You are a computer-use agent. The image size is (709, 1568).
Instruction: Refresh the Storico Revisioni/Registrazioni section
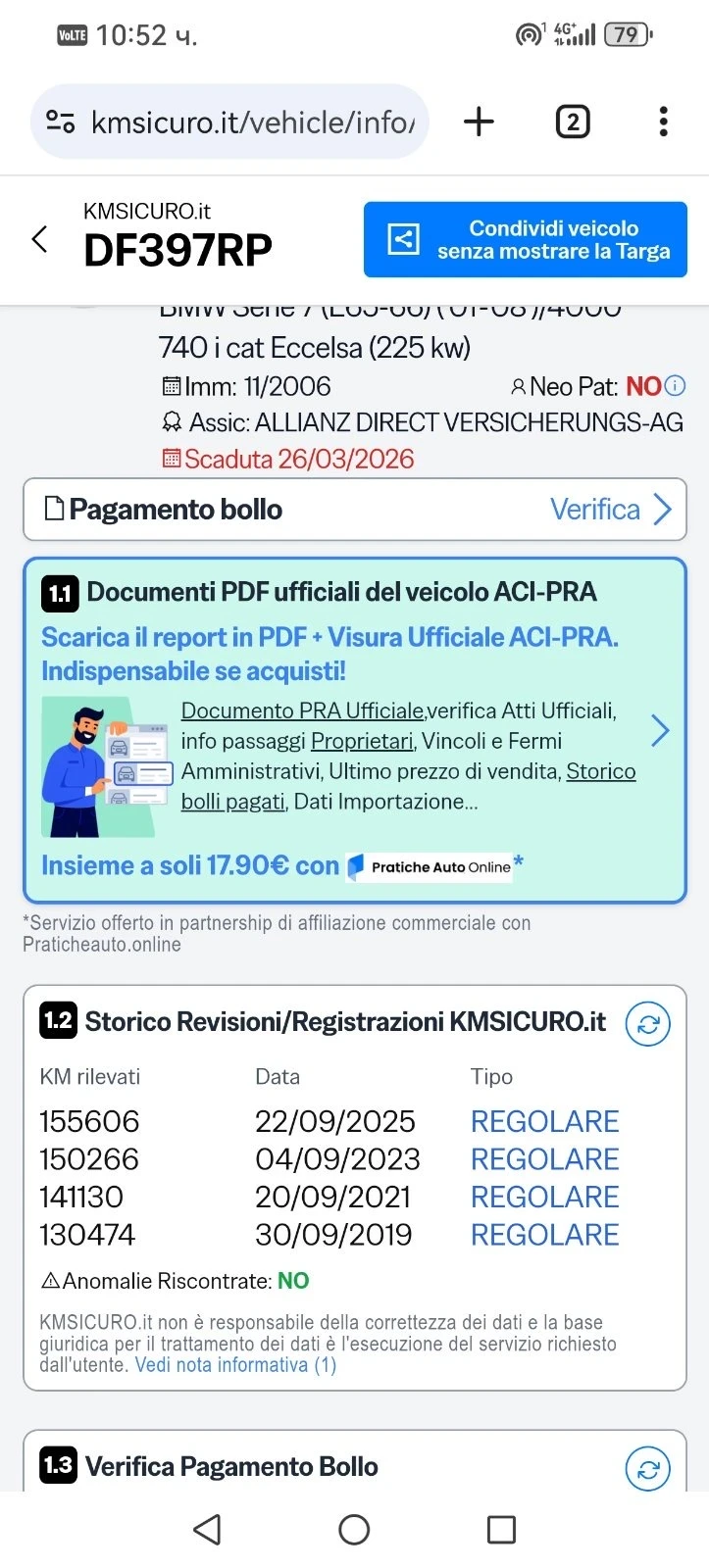[x=647, y=1025]
